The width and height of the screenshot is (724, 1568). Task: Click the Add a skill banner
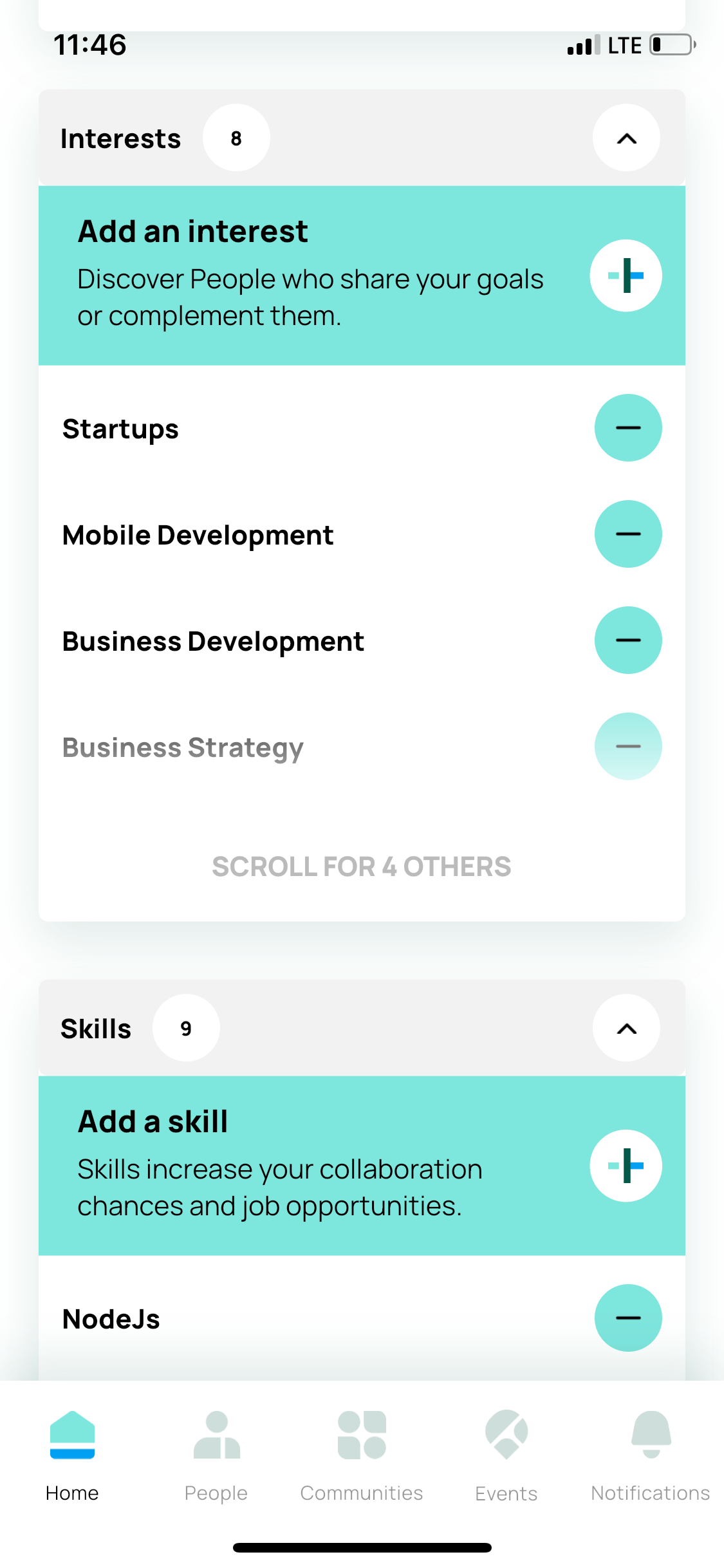click(277, 1166)
